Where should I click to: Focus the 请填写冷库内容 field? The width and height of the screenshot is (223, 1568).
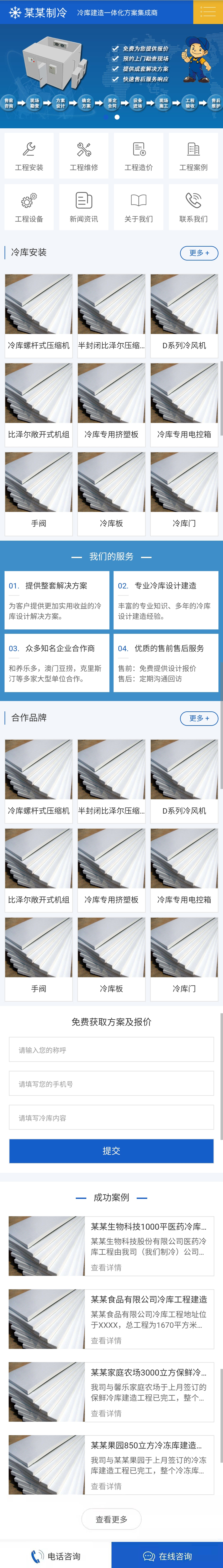click(x=111, y=1118)
